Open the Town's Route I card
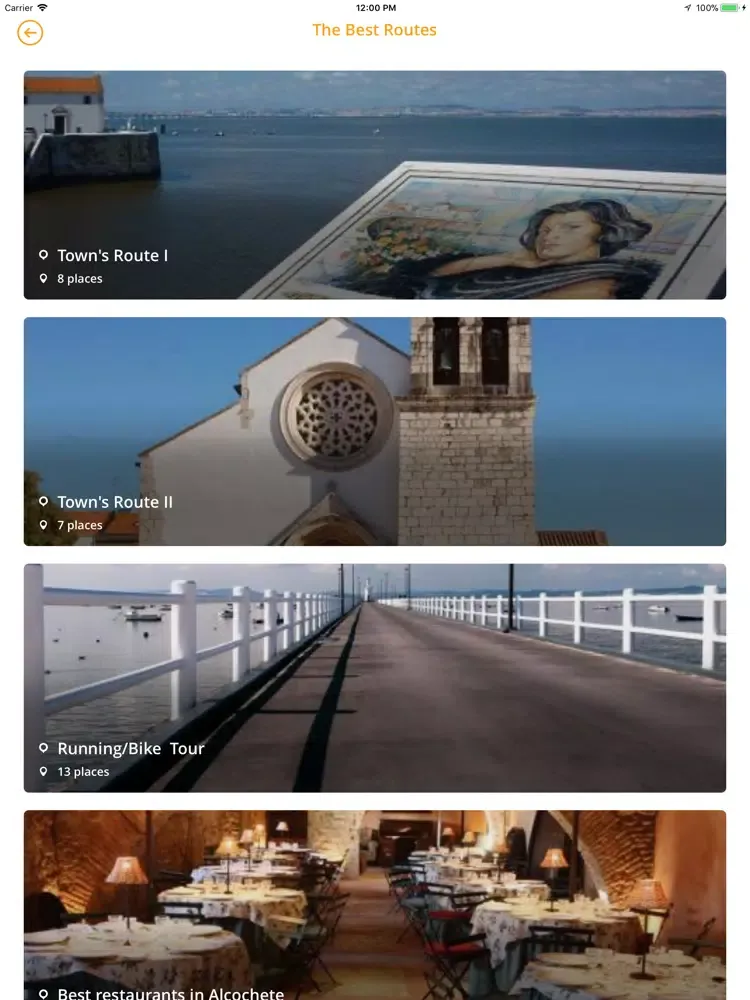Screen dimensions: 750x1000 pyautogui.click(x=375, y=185)
